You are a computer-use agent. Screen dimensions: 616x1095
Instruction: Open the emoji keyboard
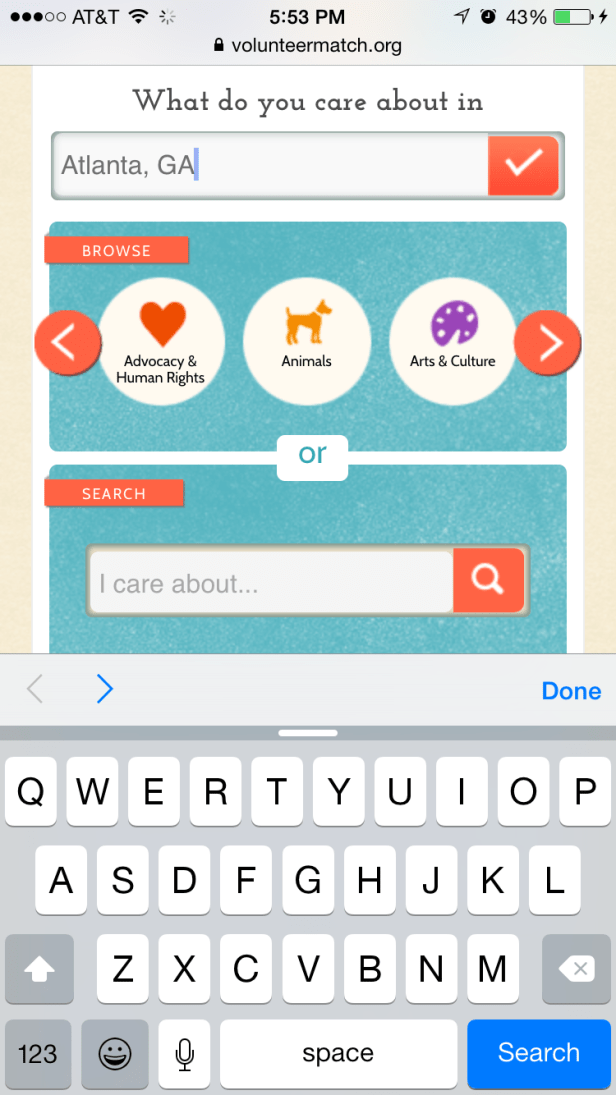115,1053
